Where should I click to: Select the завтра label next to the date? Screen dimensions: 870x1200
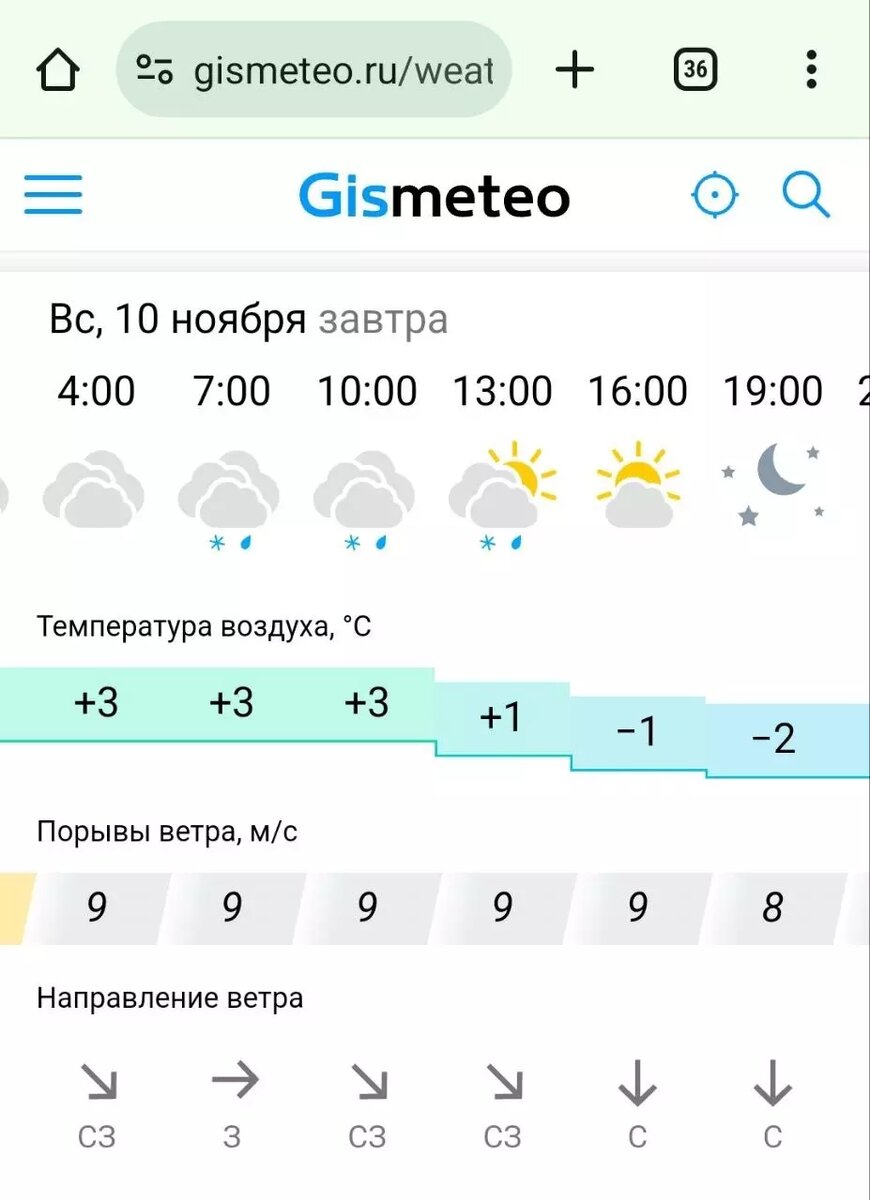click(382, 320)
